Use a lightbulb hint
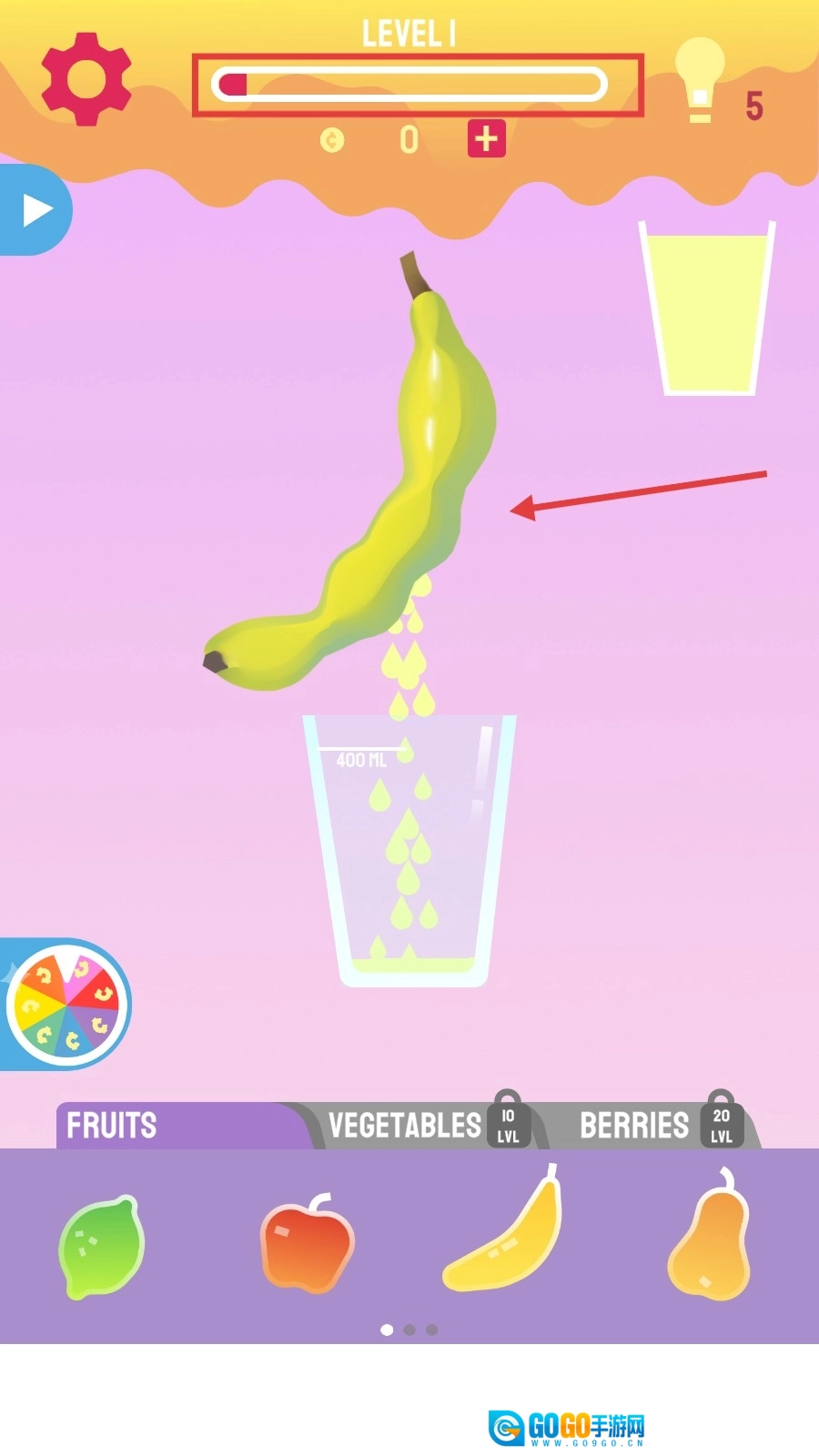 click(700, 80)
